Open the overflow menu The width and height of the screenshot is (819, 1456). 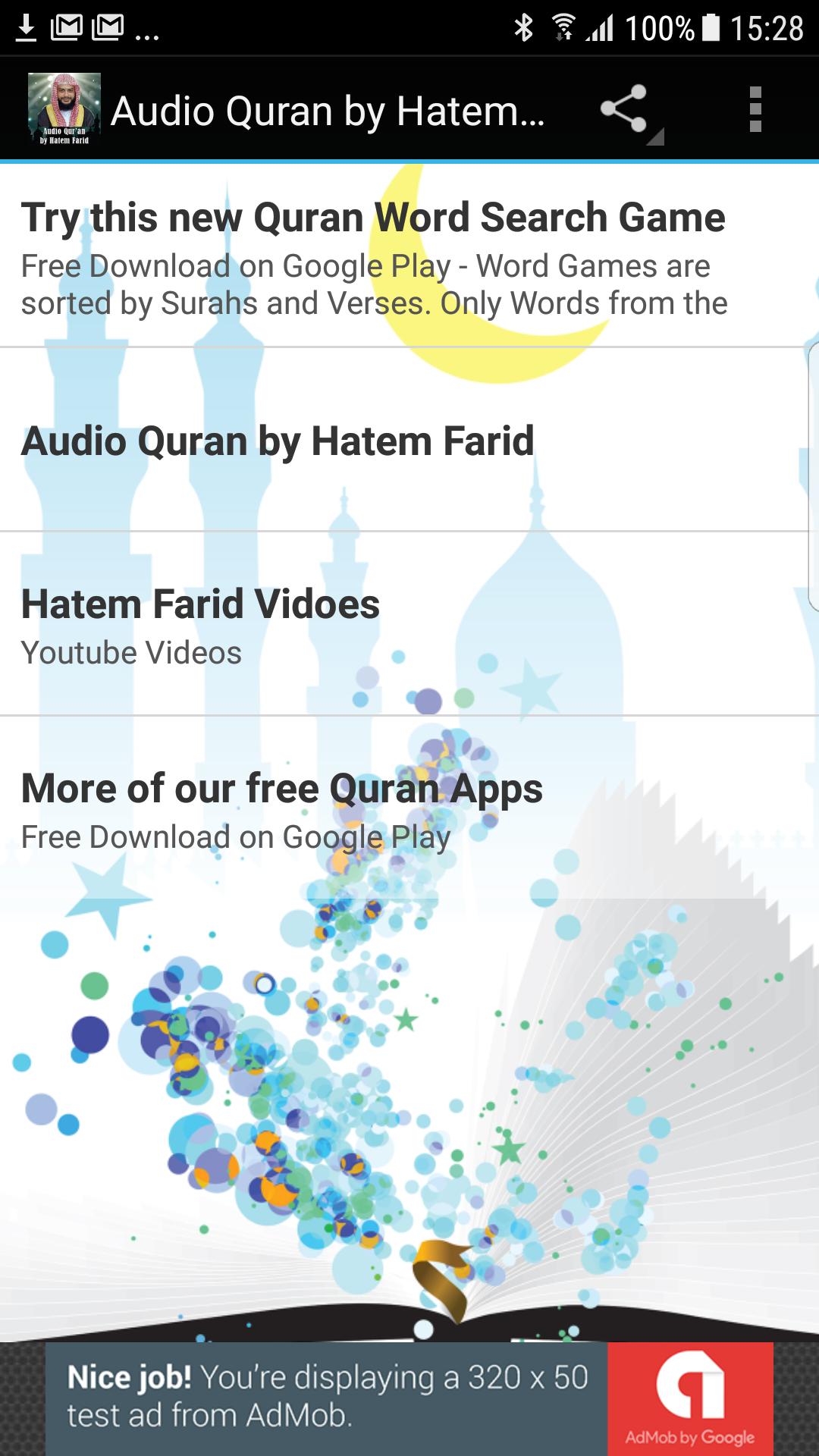755,110
